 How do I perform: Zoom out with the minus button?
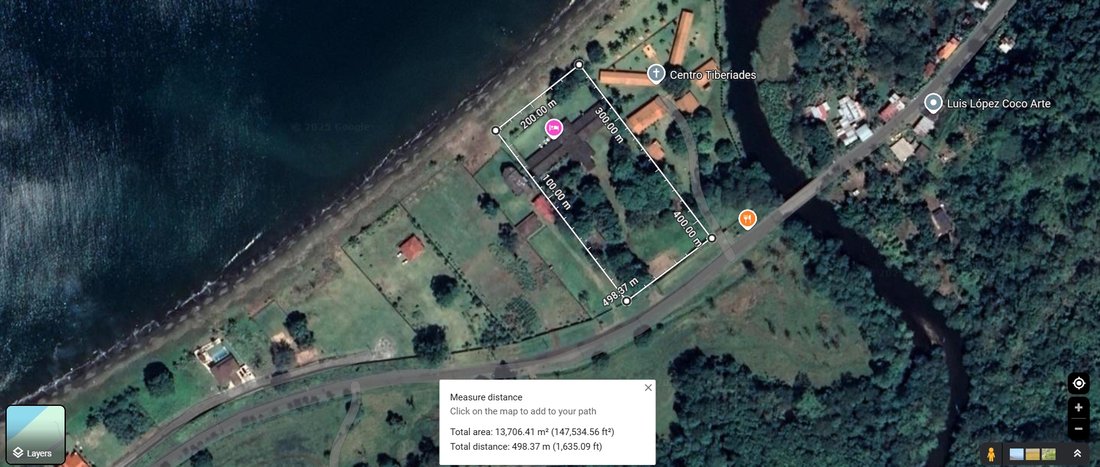pyautogui.click(x=1078, y=429)
